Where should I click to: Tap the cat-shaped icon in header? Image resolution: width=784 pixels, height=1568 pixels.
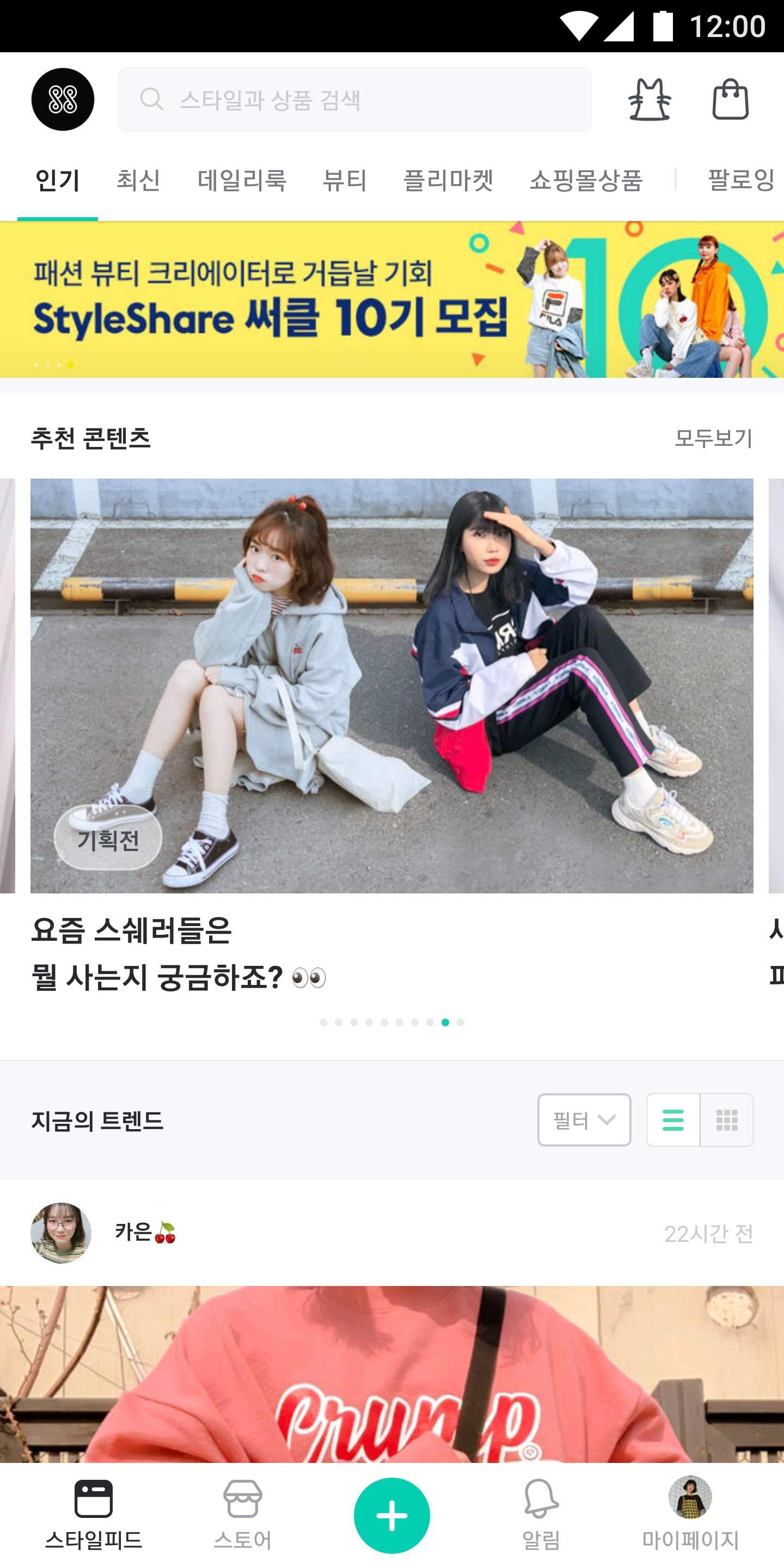coord(650,99)
